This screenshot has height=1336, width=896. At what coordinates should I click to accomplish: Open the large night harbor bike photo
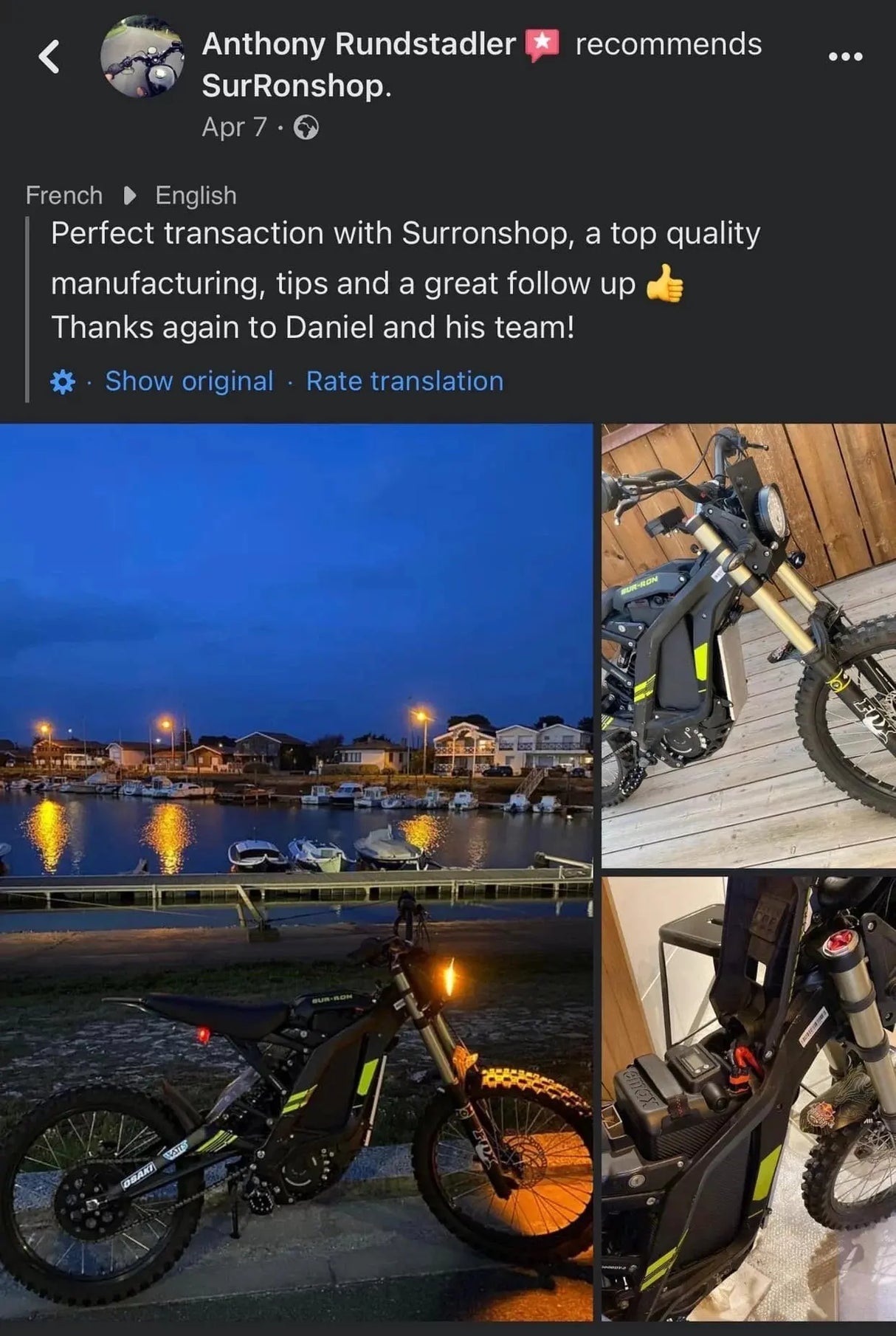coord(295,871)
